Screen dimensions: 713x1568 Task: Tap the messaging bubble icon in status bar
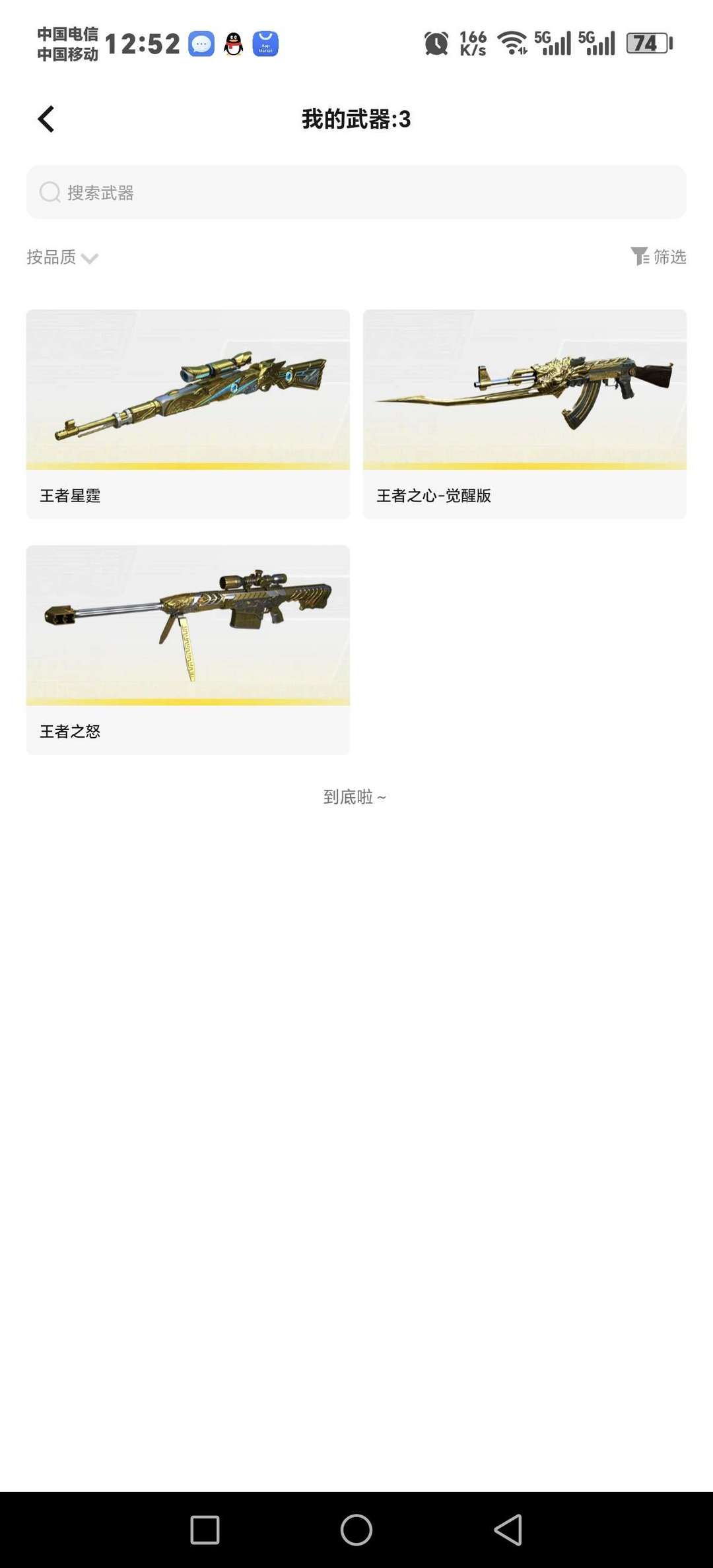(x=201, y=44)
